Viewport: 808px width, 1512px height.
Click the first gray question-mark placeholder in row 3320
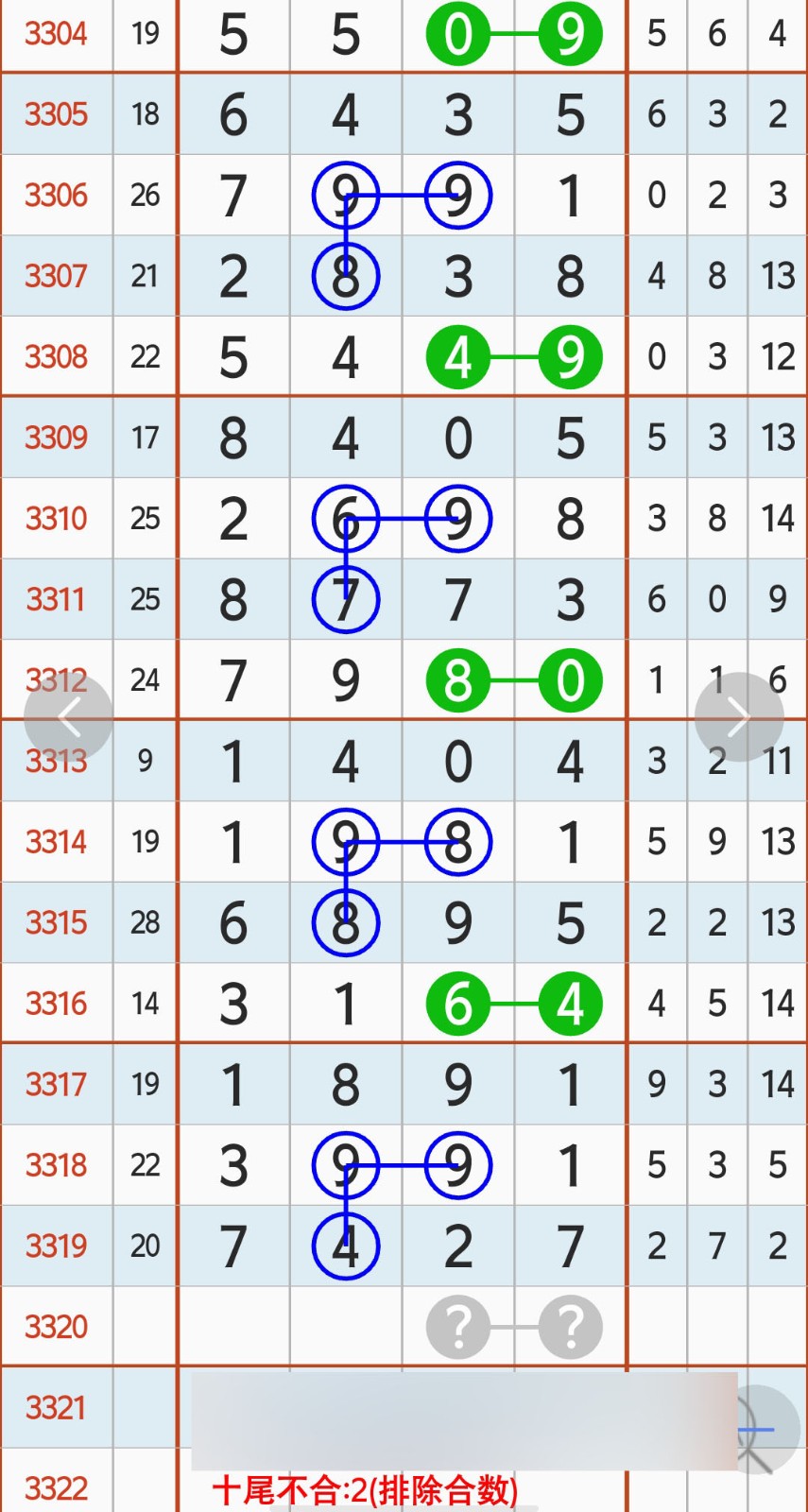(458, 1327)
